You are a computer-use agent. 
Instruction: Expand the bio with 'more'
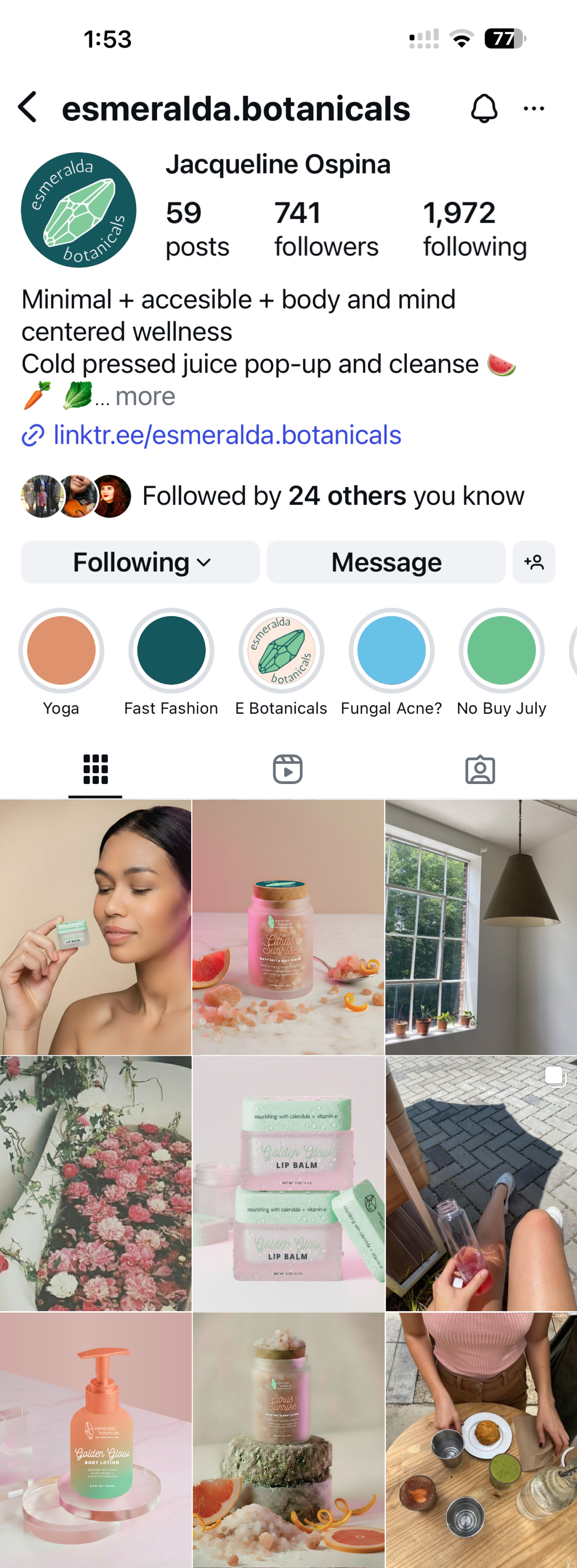click(x=145, y=397)
